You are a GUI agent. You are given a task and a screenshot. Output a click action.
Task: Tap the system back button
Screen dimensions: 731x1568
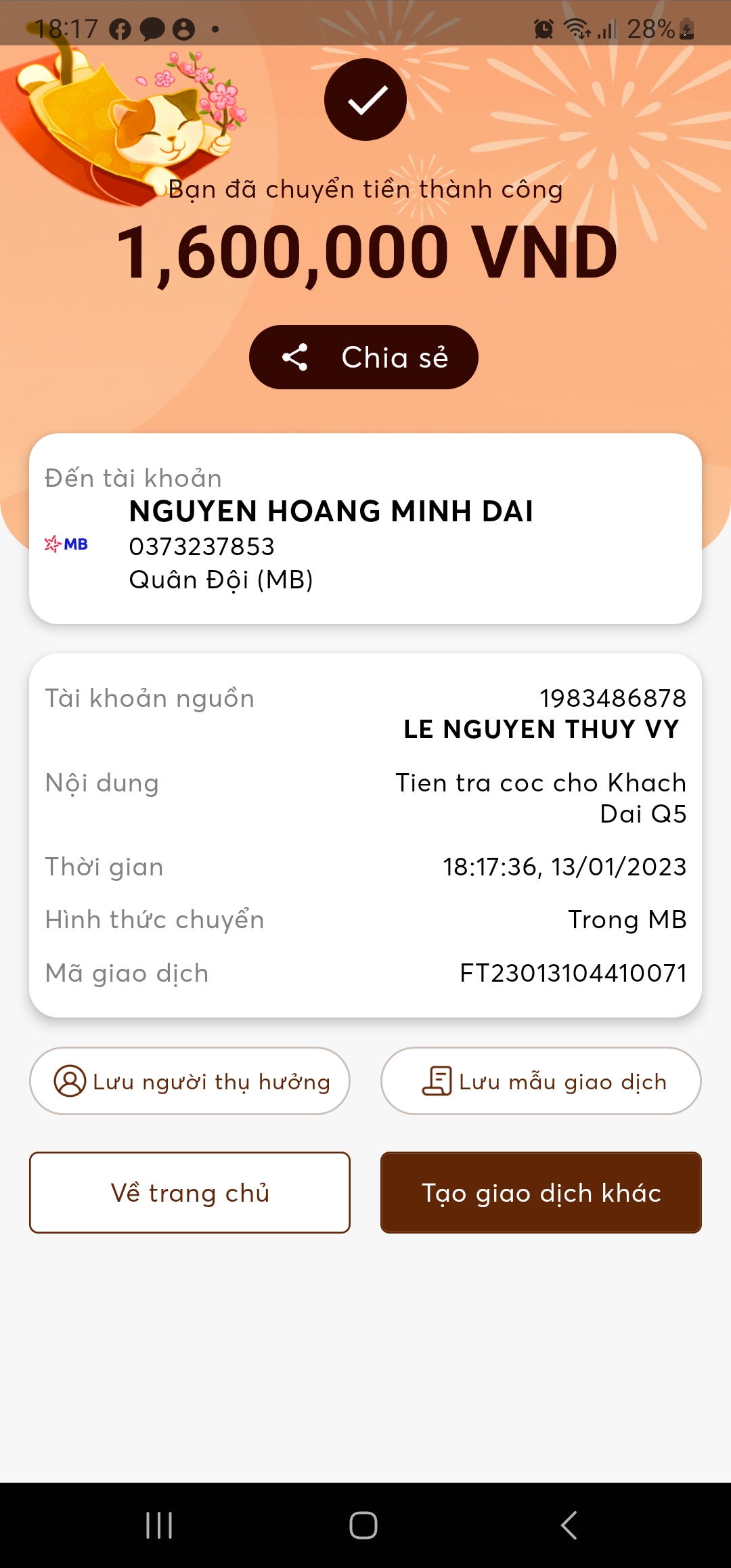[569, 1525]
